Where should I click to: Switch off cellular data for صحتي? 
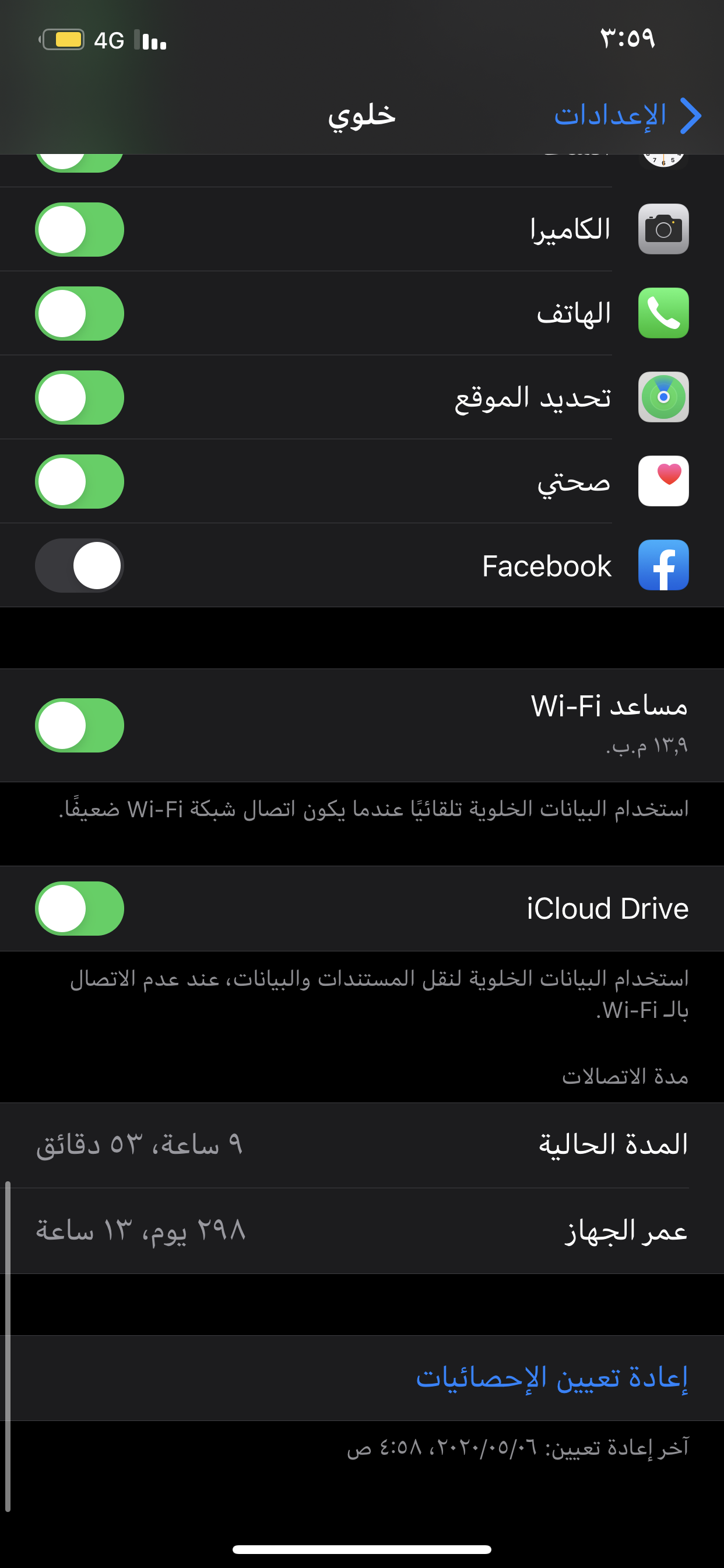pyautogui.click(x=80, y=481)
